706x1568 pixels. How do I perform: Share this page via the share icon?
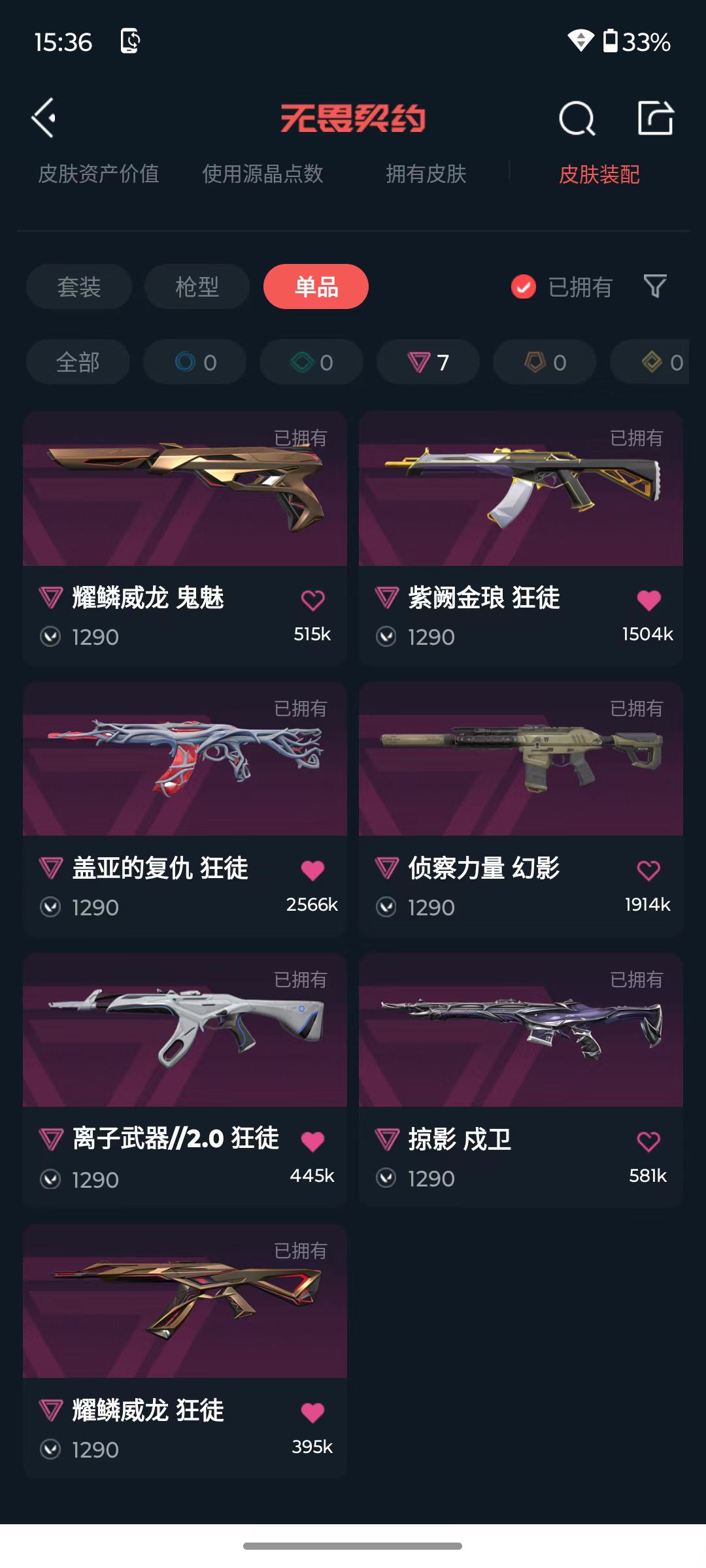click(656, 118)
